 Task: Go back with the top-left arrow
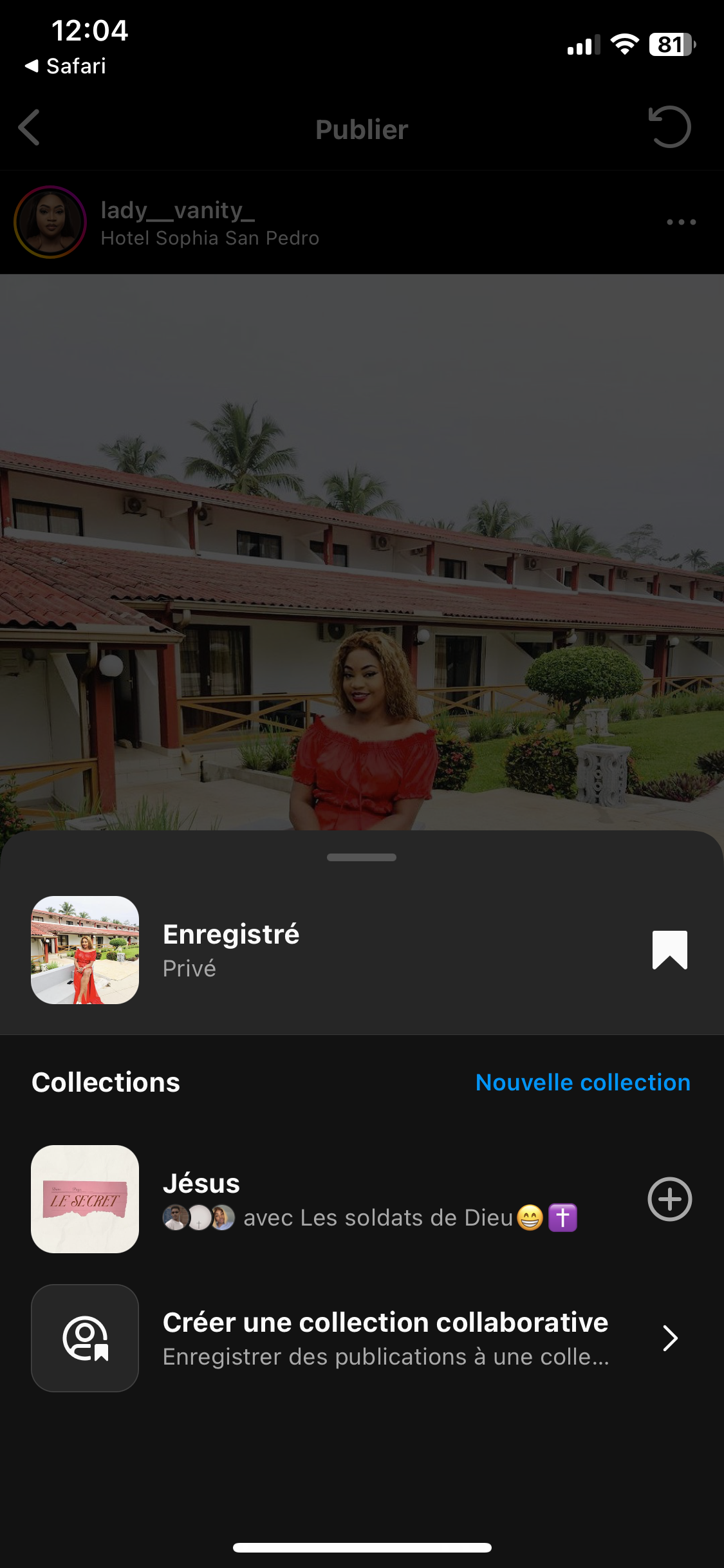coord(30,127)
